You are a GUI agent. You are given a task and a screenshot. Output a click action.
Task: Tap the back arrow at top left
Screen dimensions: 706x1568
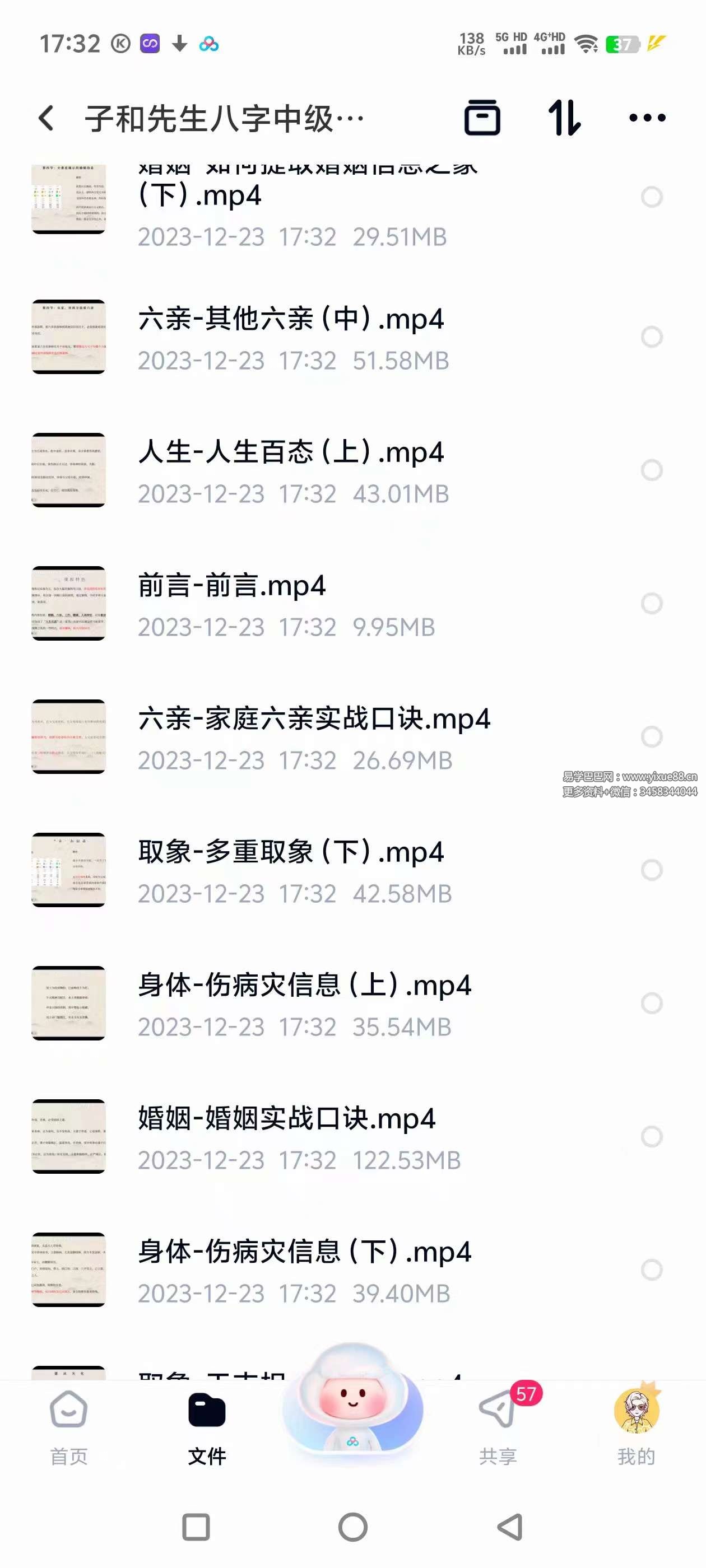tap(47, 118)
